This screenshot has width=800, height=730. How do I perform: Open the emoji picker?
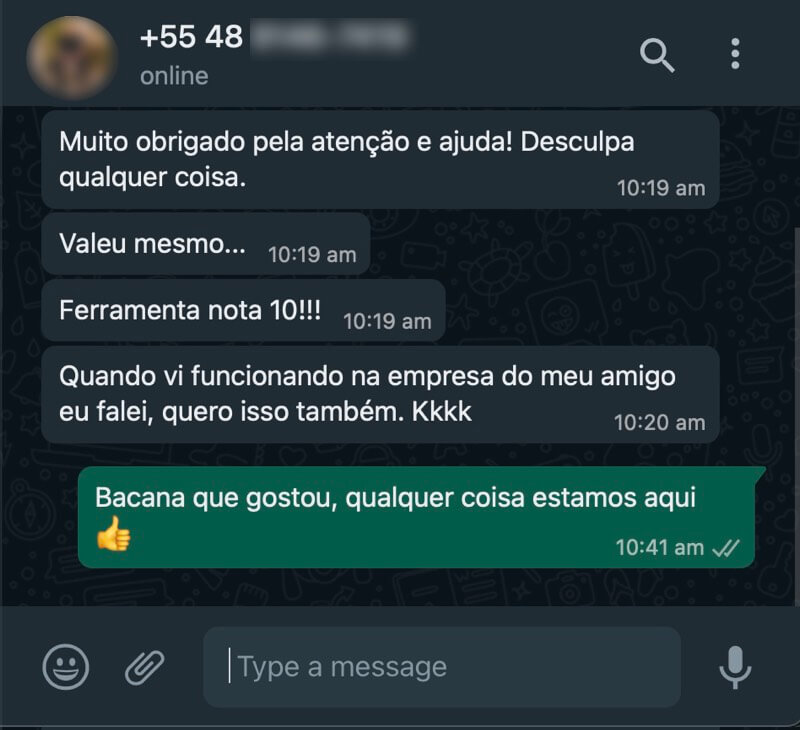(66, 666)
